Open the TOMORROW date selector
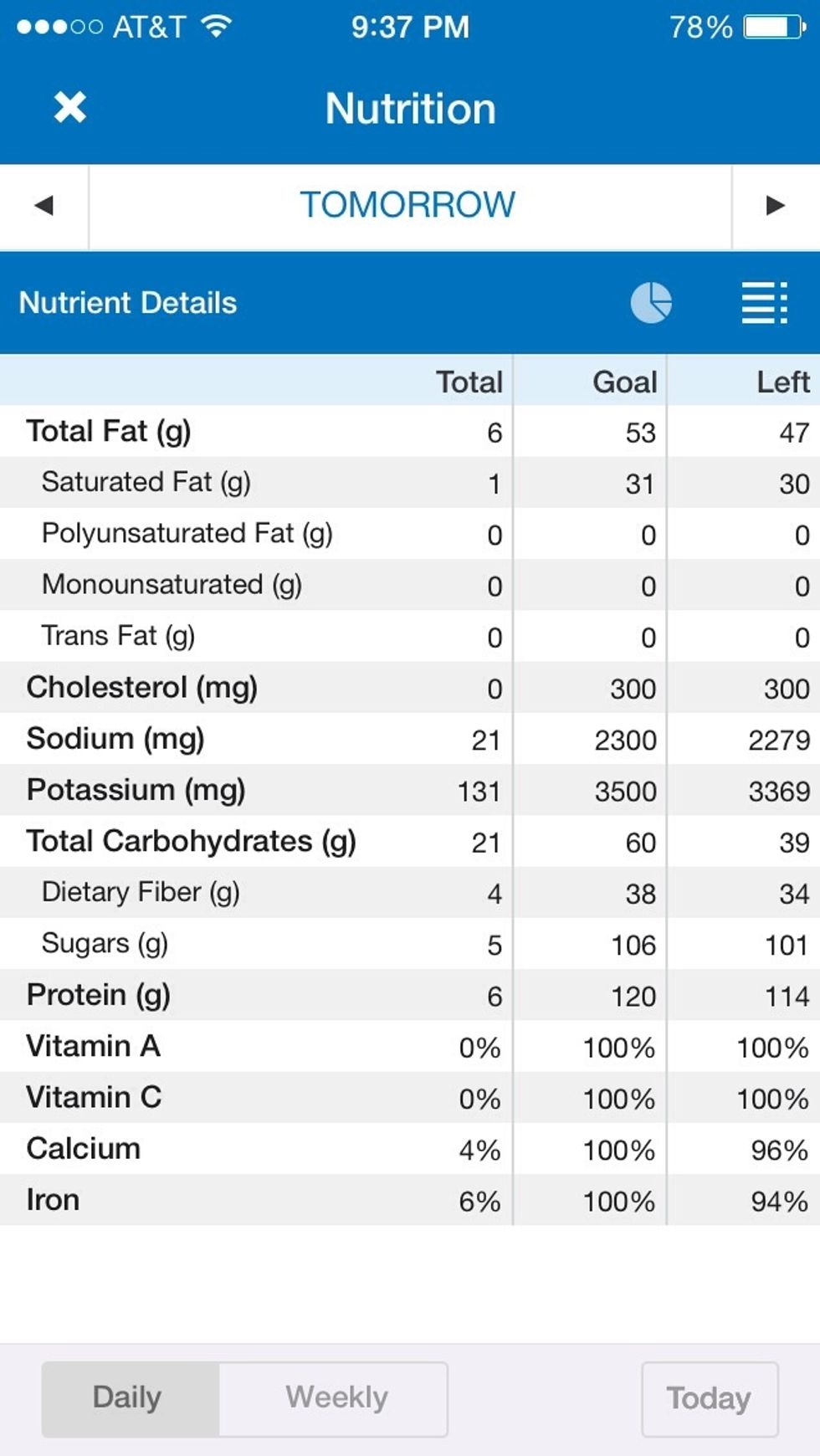Image resolution: width=820 pixels, height=1456 pixels. 408,203
